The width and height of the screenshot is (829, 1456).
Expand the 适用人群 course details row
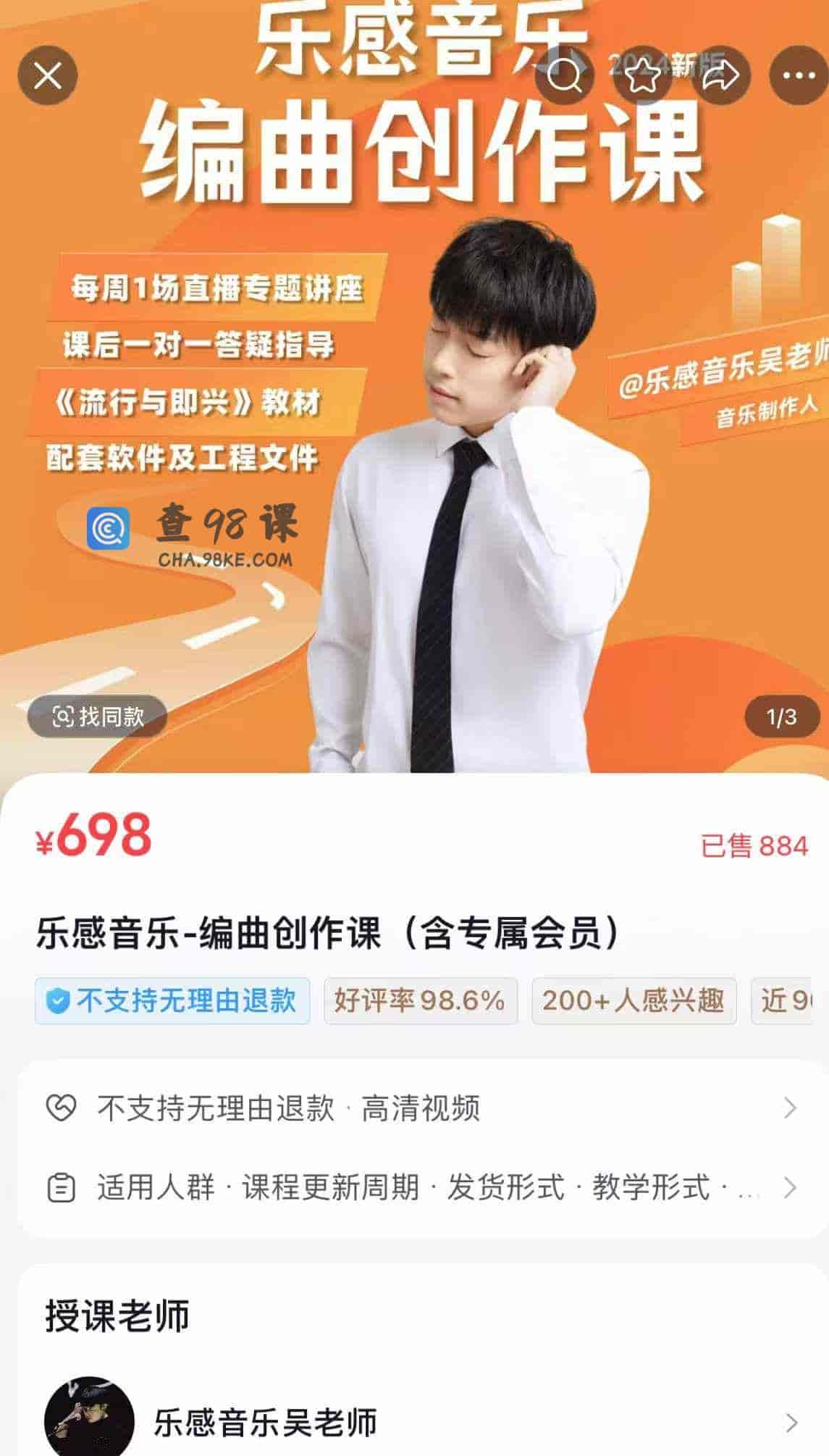[420, 1187]
